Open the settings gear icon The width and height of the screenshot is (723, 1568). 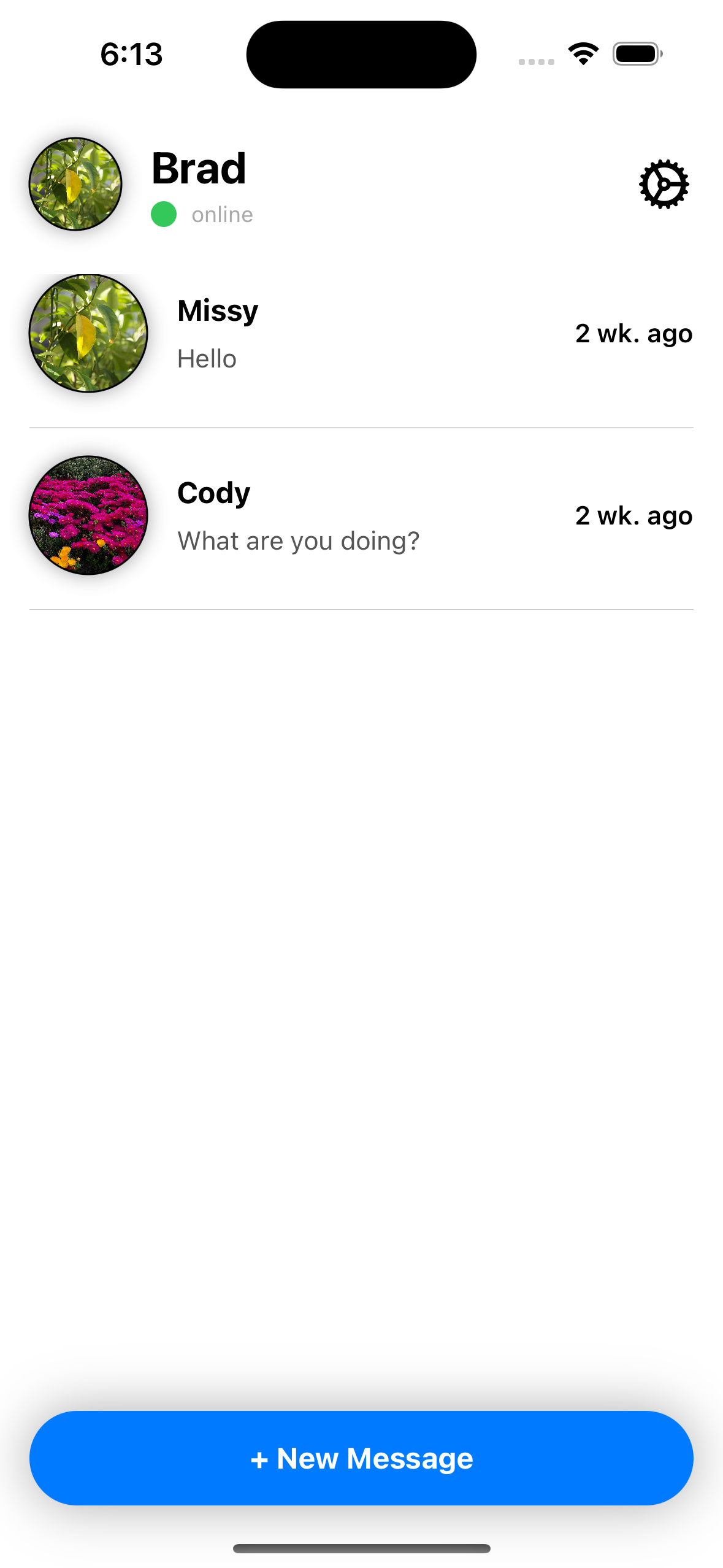pyautogui.click(x=664, y=184)
